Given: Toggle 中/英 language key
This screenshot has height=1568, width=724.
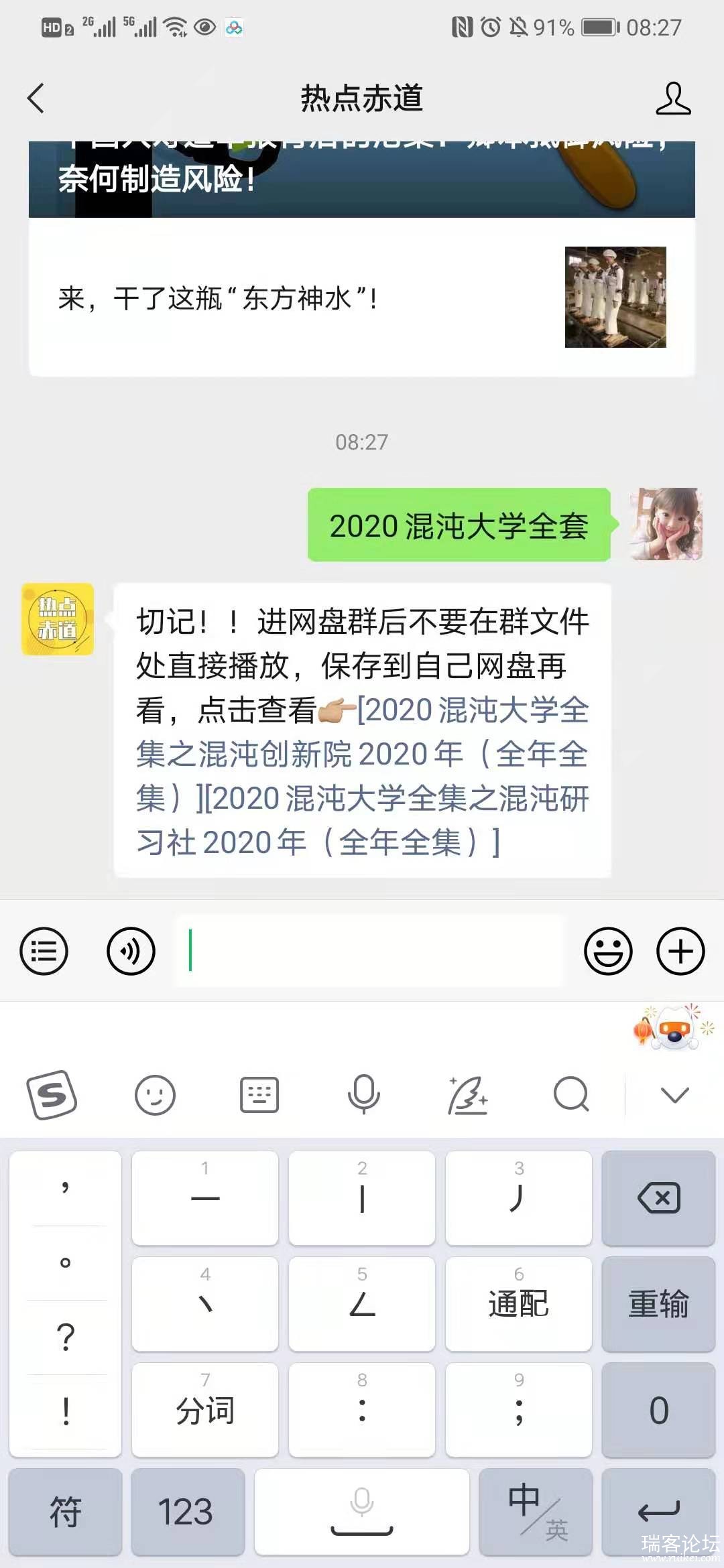Looking at the screenshot, I should tap(536, 1512).
